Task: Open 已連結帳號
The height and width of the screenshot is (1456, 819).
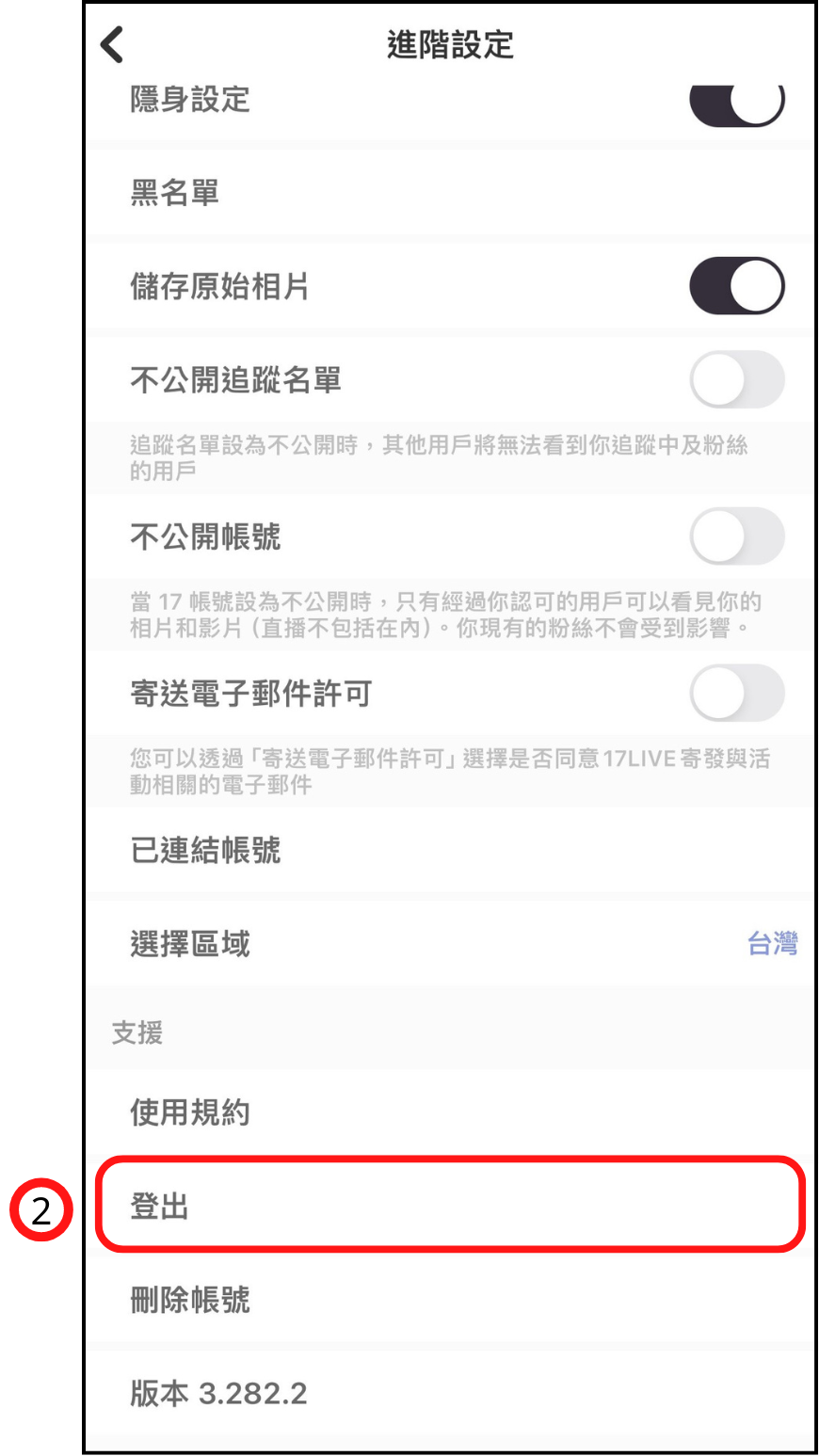Action: tap(450, 851)
